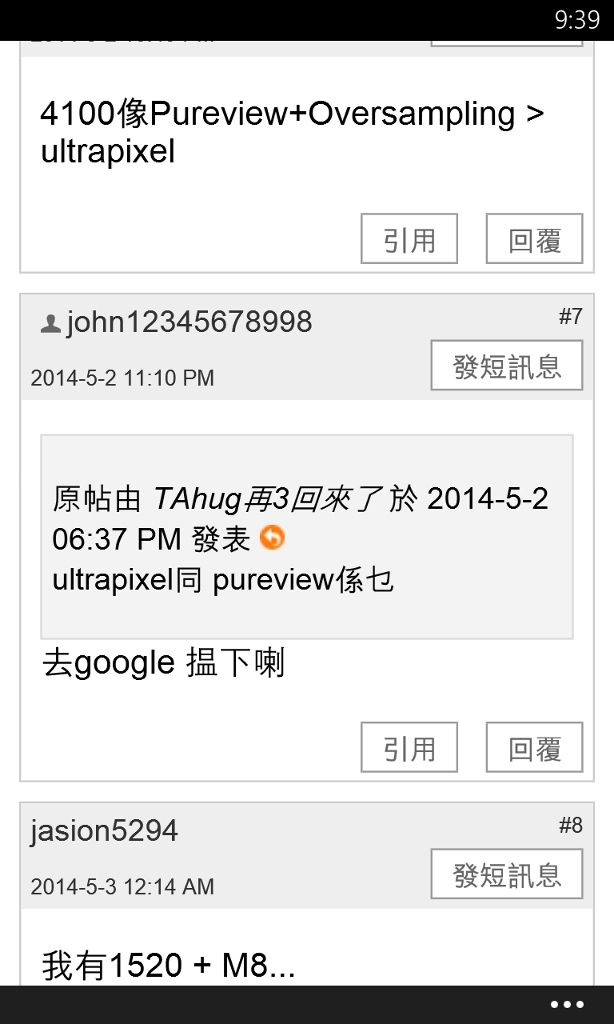Jump to the quoted post via orange arrow
Image resolution: width=614 pixels, height=1024 pixels.
tap(272, 538)
